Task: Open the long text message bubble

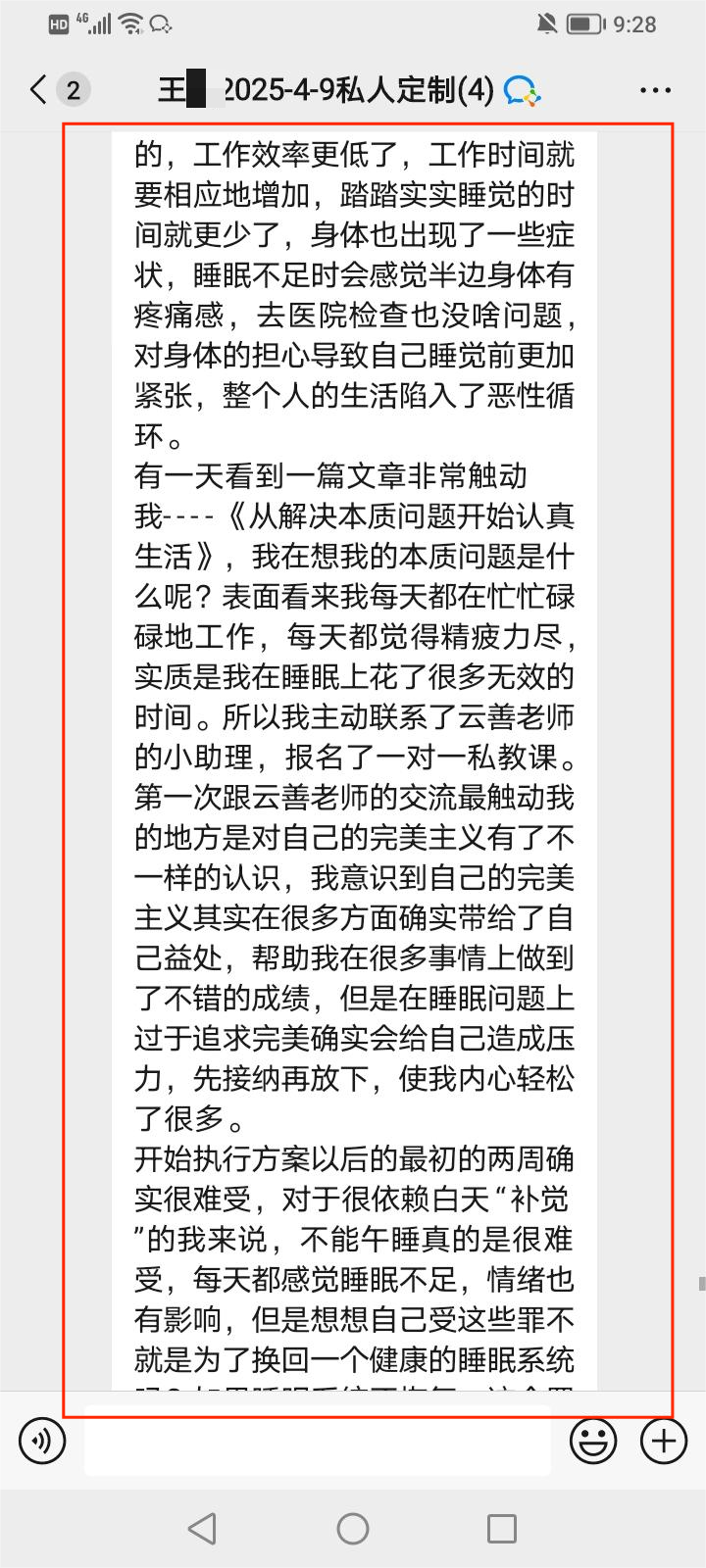Action: 354,760
